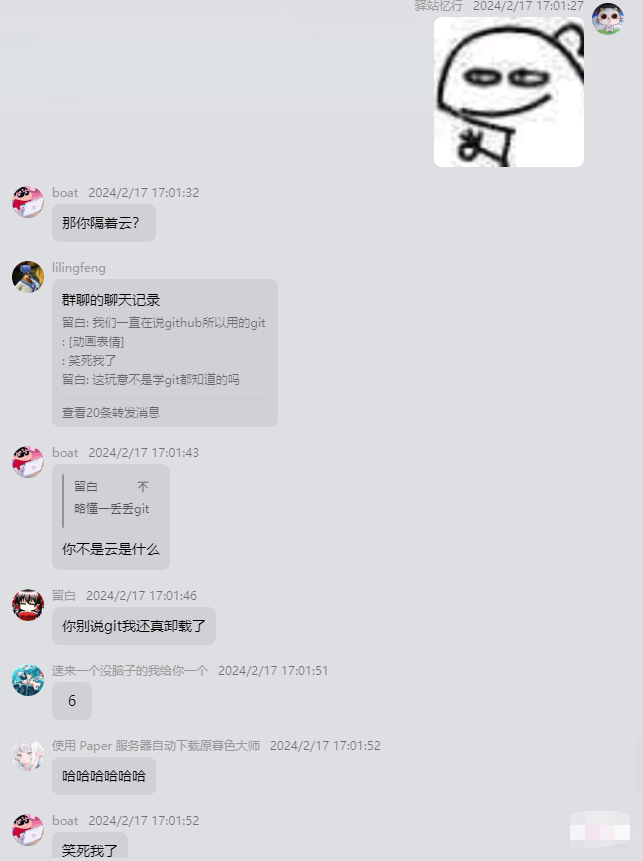
Task: Open avatar of user who sent 哈哈哈哈哈哈
Action: coord(28,755)
